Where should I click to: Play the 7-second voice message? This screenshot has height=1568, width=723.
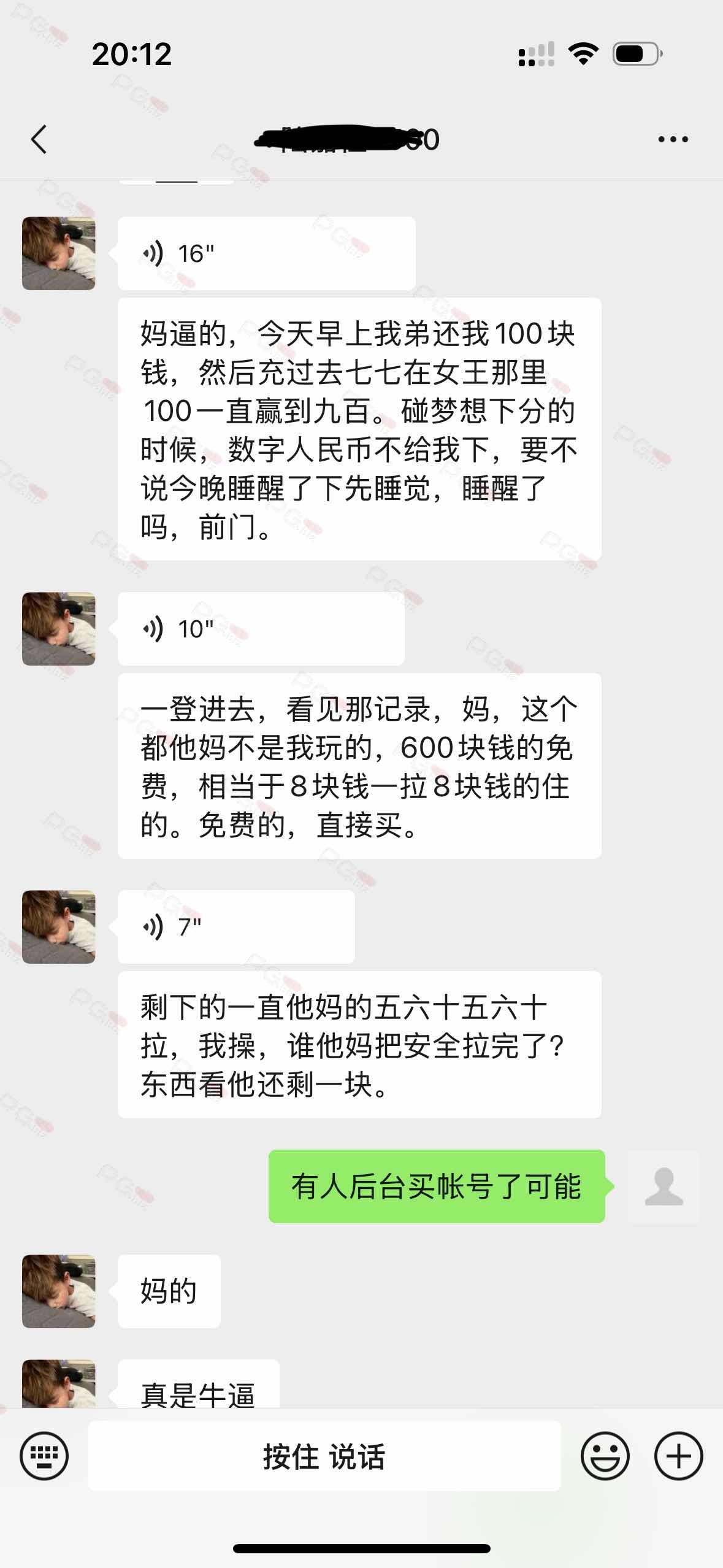[235, 927]
